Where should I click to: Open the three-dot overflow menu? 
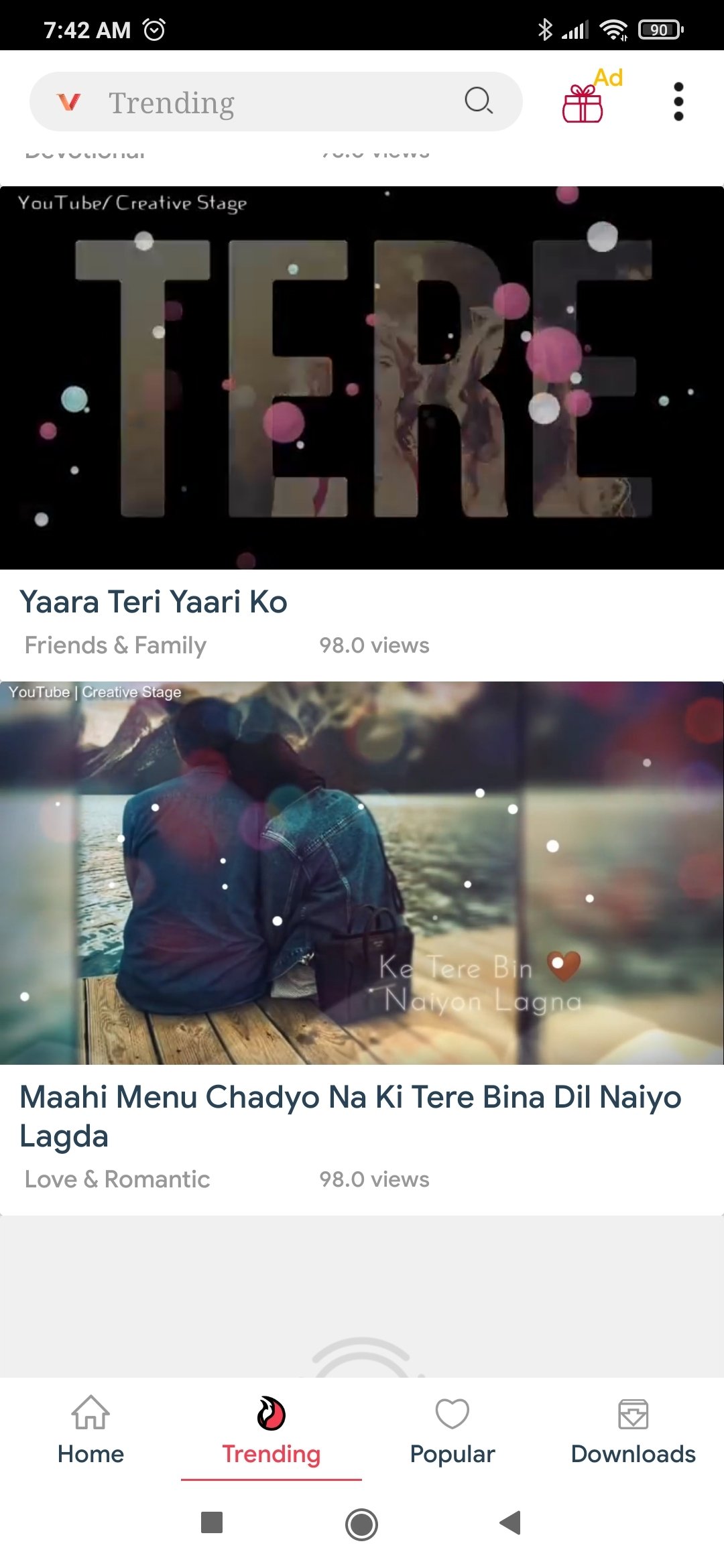pyautogui.click(x=678, y=102)
